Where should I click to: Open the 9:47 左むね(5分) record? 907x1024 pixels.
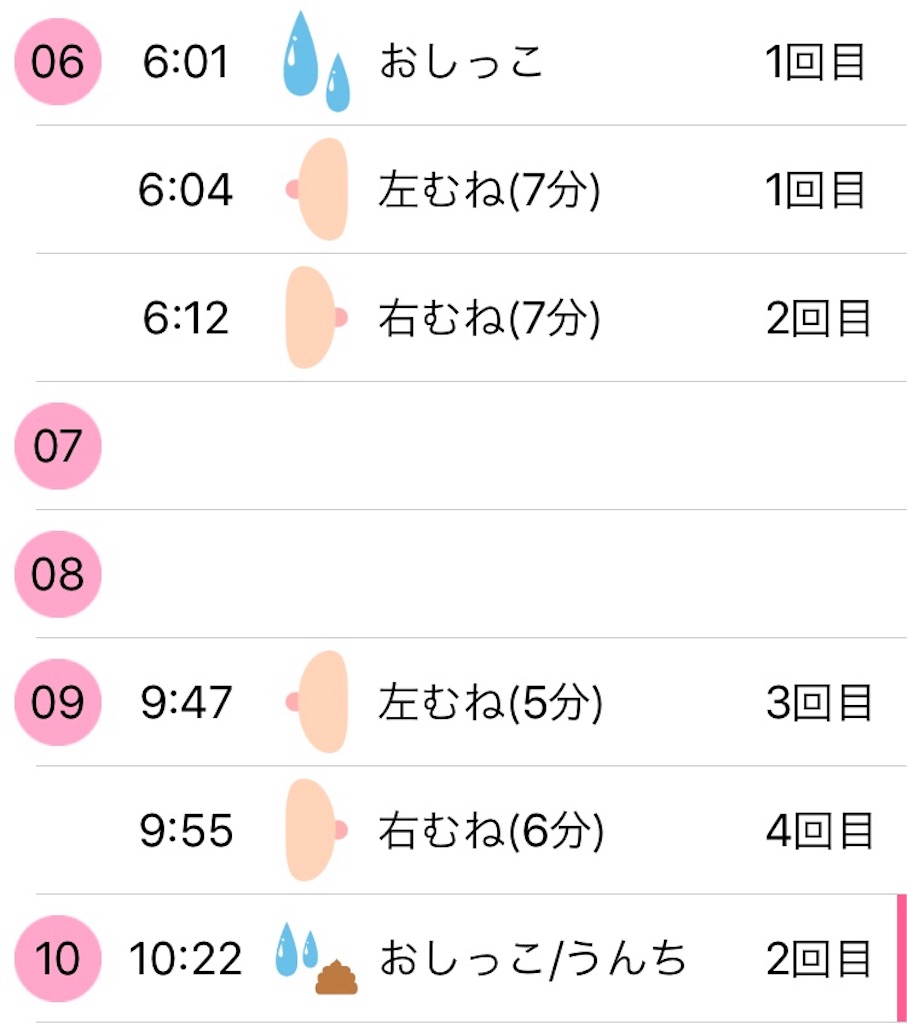point(490,703)
